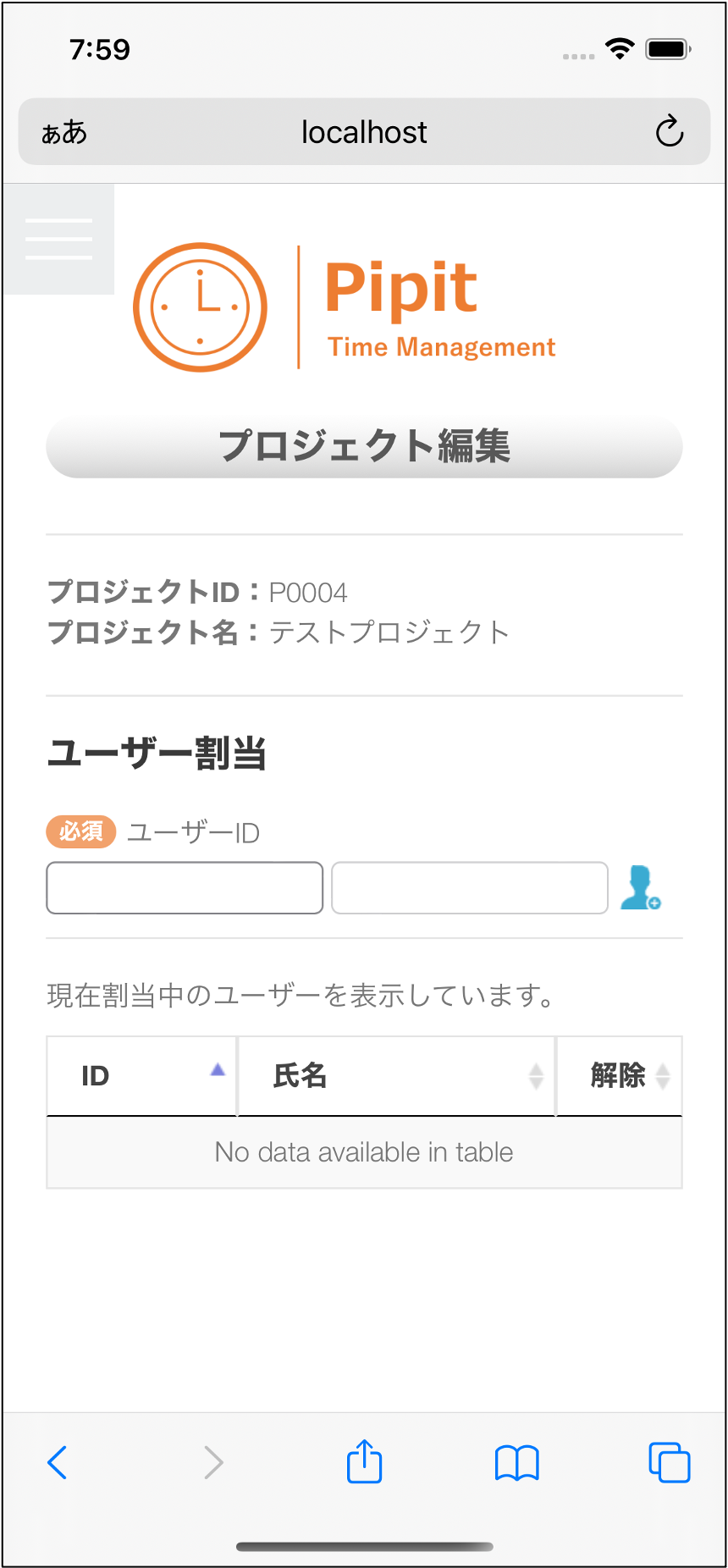Sort table by 解除 column
The image size is (728, 1568).
pos(620,1076)
